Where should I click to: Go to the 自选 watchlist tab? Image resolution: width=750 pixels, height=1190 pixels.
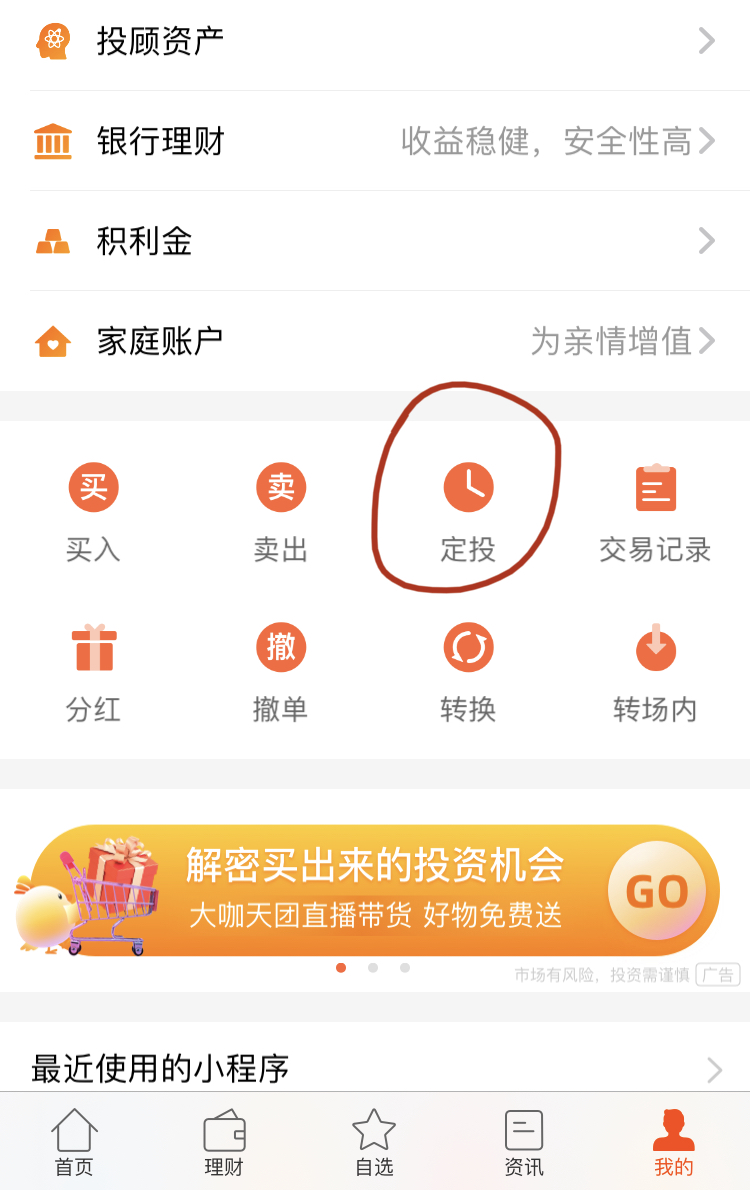pos(375,1140)
